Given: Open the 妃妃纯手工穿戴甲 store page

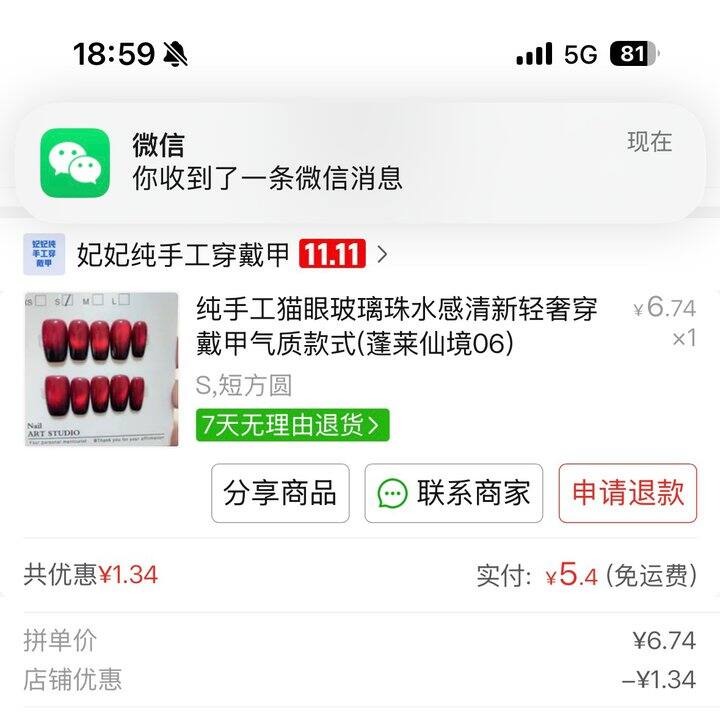Looking at the screenshot, I should [x=183, y=255].
